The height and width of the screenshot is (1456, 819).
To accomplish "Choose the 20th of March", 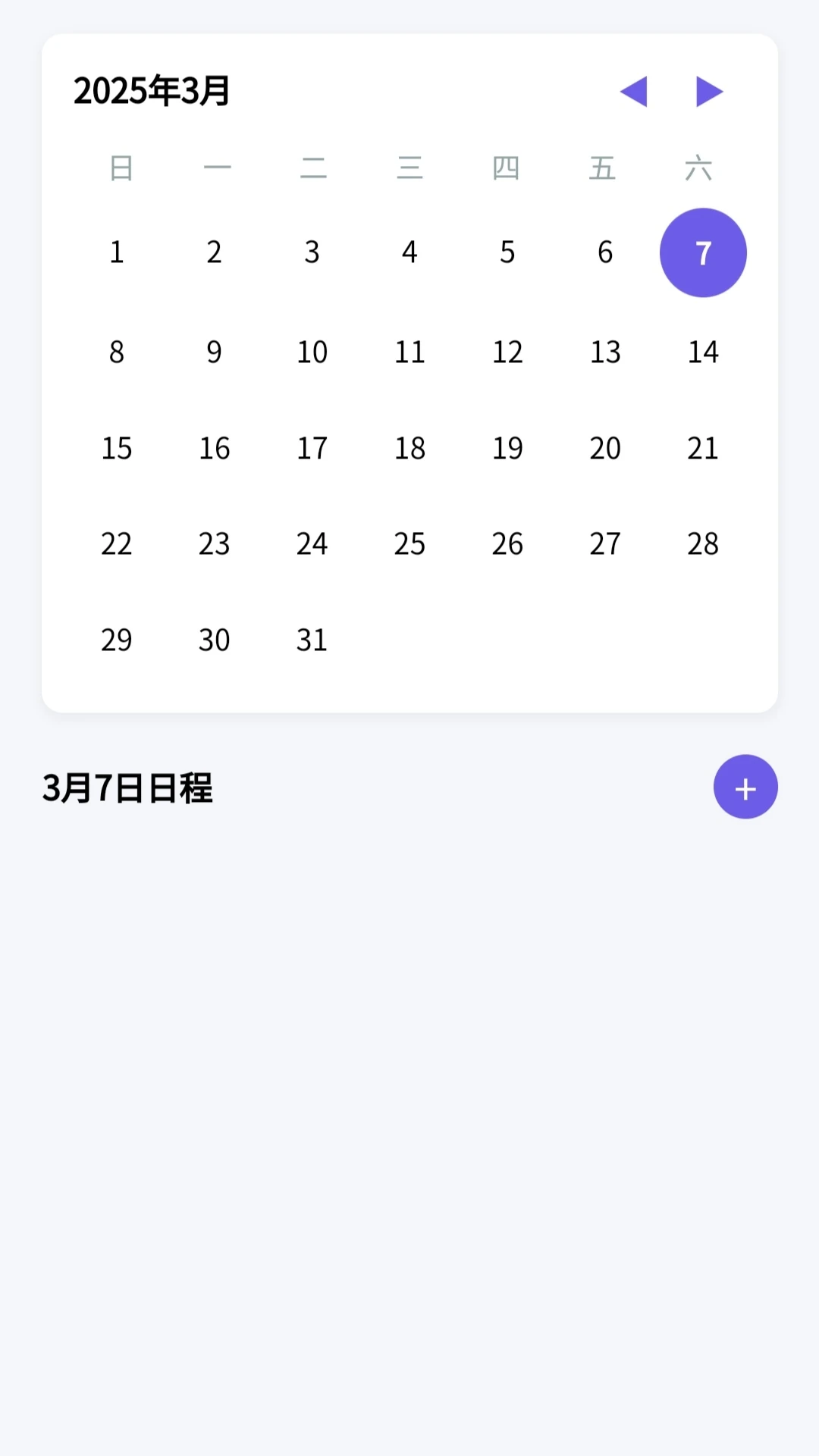I will click(605, 448).
